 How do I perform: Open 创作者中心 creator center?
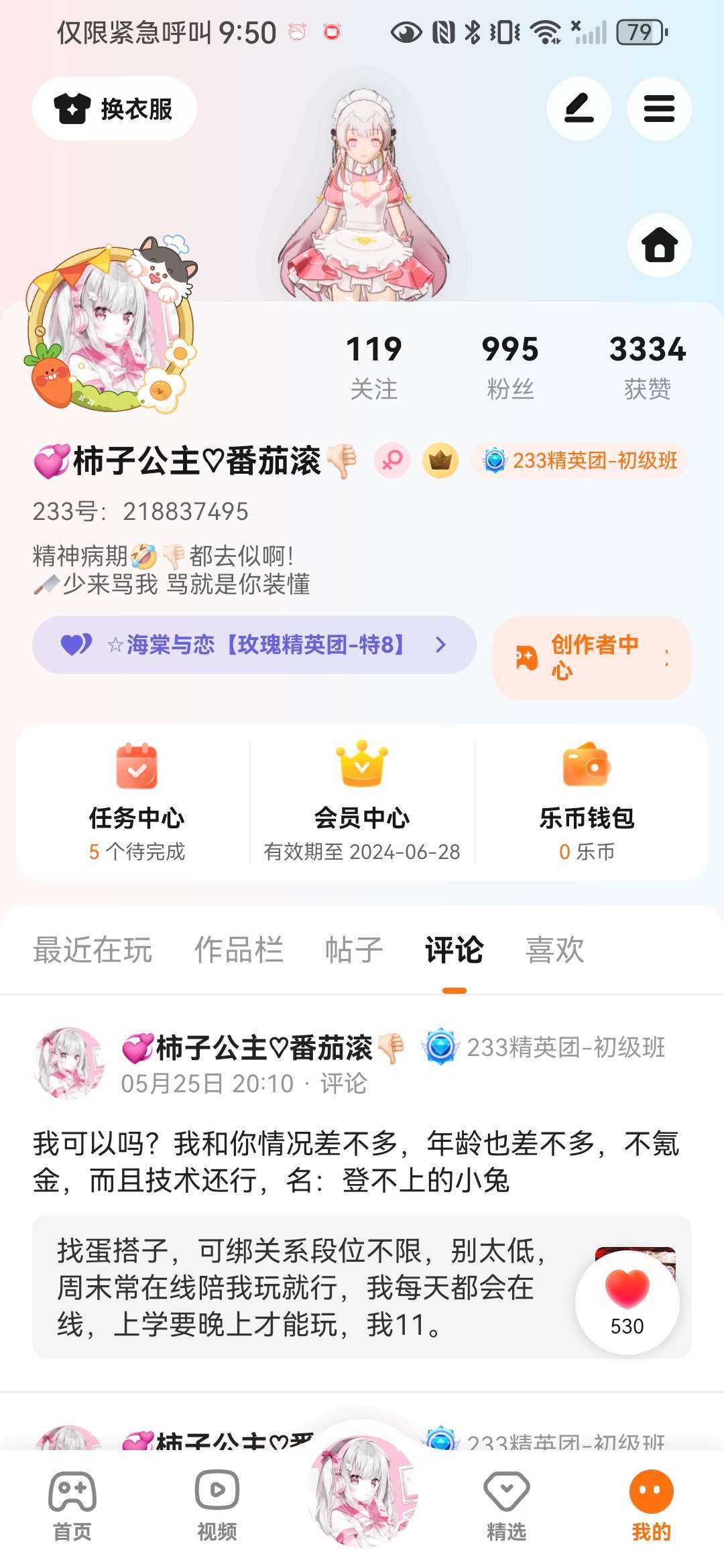pos(592,657)
